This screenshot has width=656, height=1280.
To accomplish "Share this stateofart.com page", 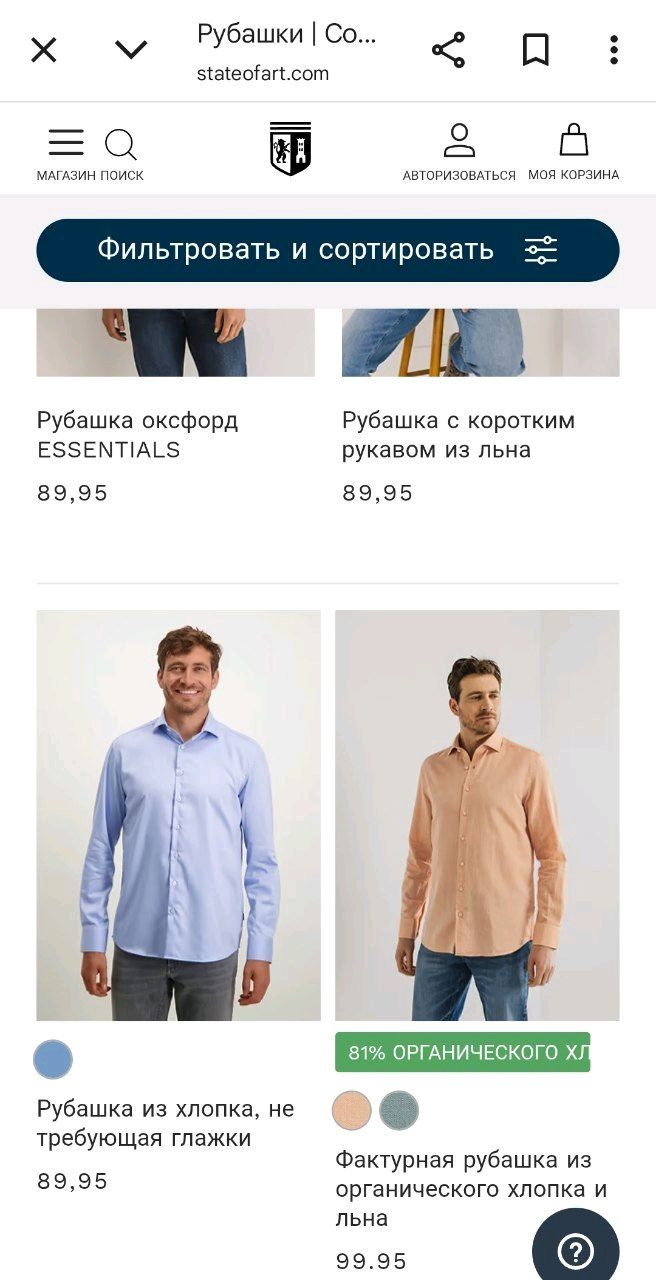I will (448, 50).
